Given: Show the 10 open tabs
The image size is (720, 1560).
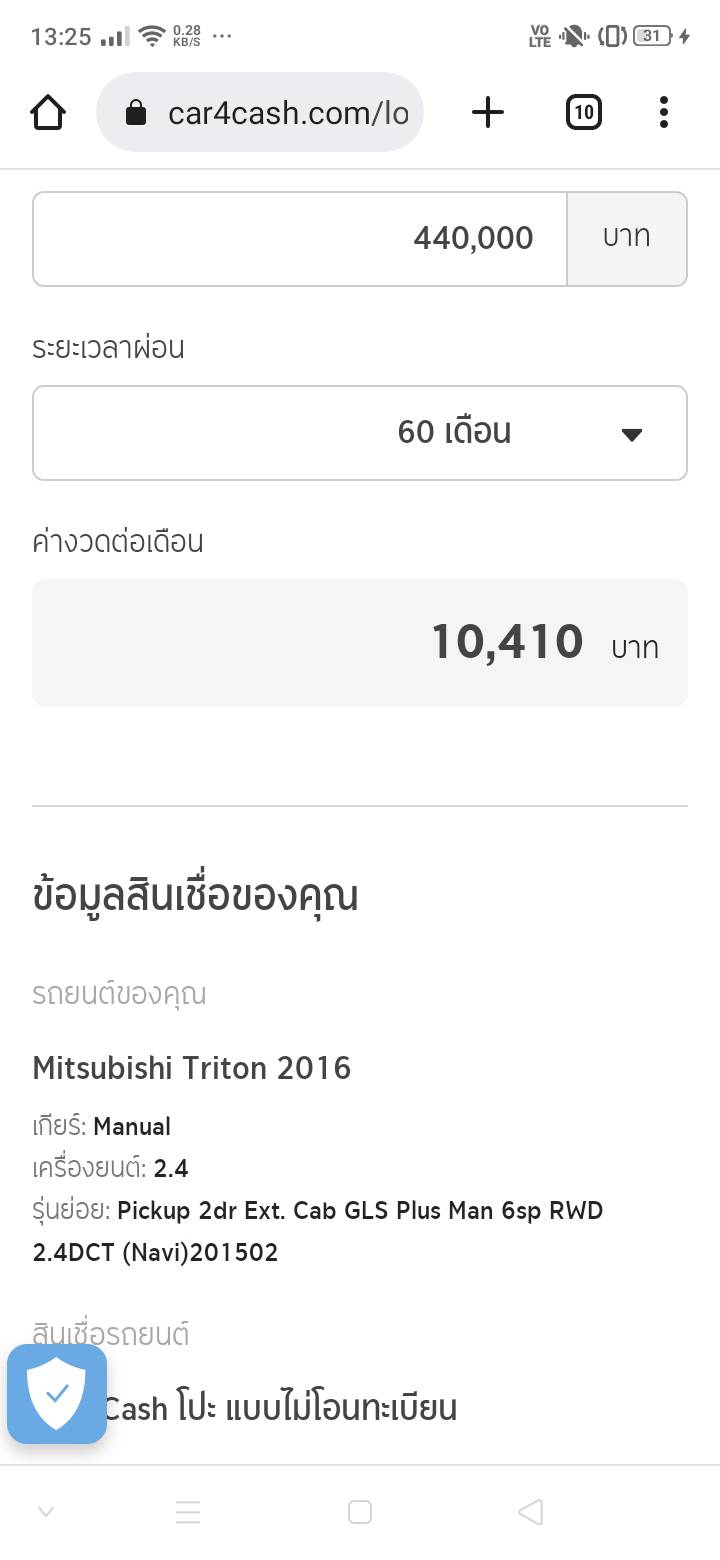Looking at the screenshot, I should pyautogui.click(x=584, y=113).
